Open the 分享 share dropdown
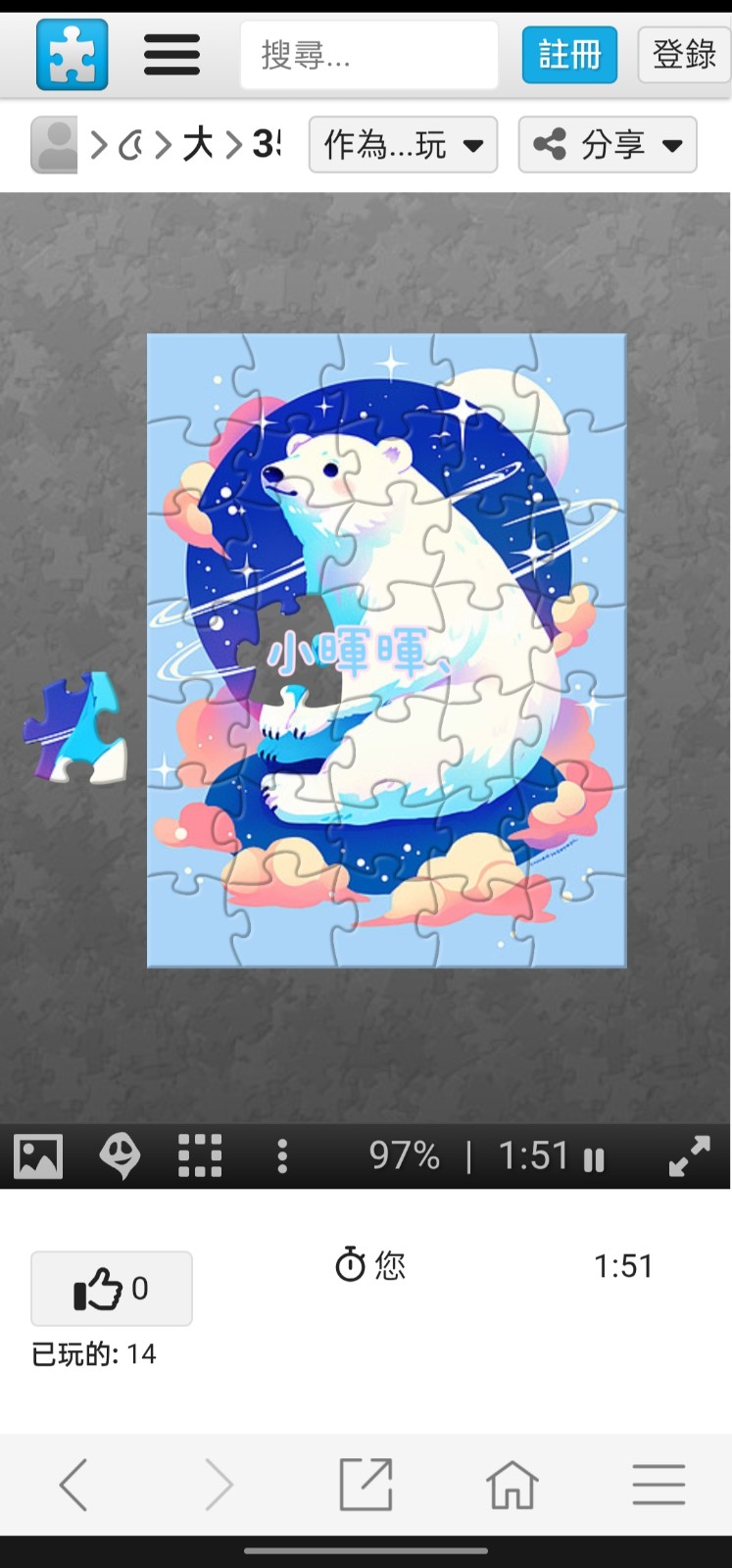The height and width of the screenshot is (1568, 732). (x=607, y=145)
